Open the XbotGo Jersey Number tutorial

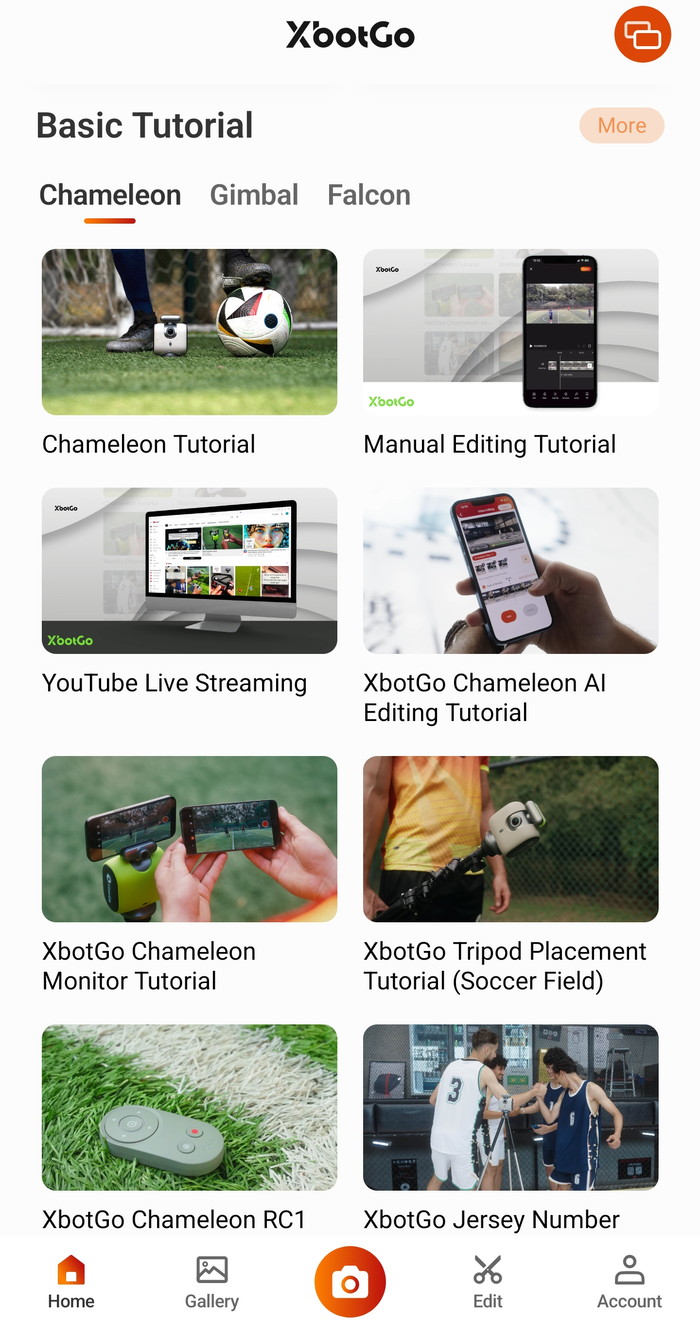(x=510, y=1107)
